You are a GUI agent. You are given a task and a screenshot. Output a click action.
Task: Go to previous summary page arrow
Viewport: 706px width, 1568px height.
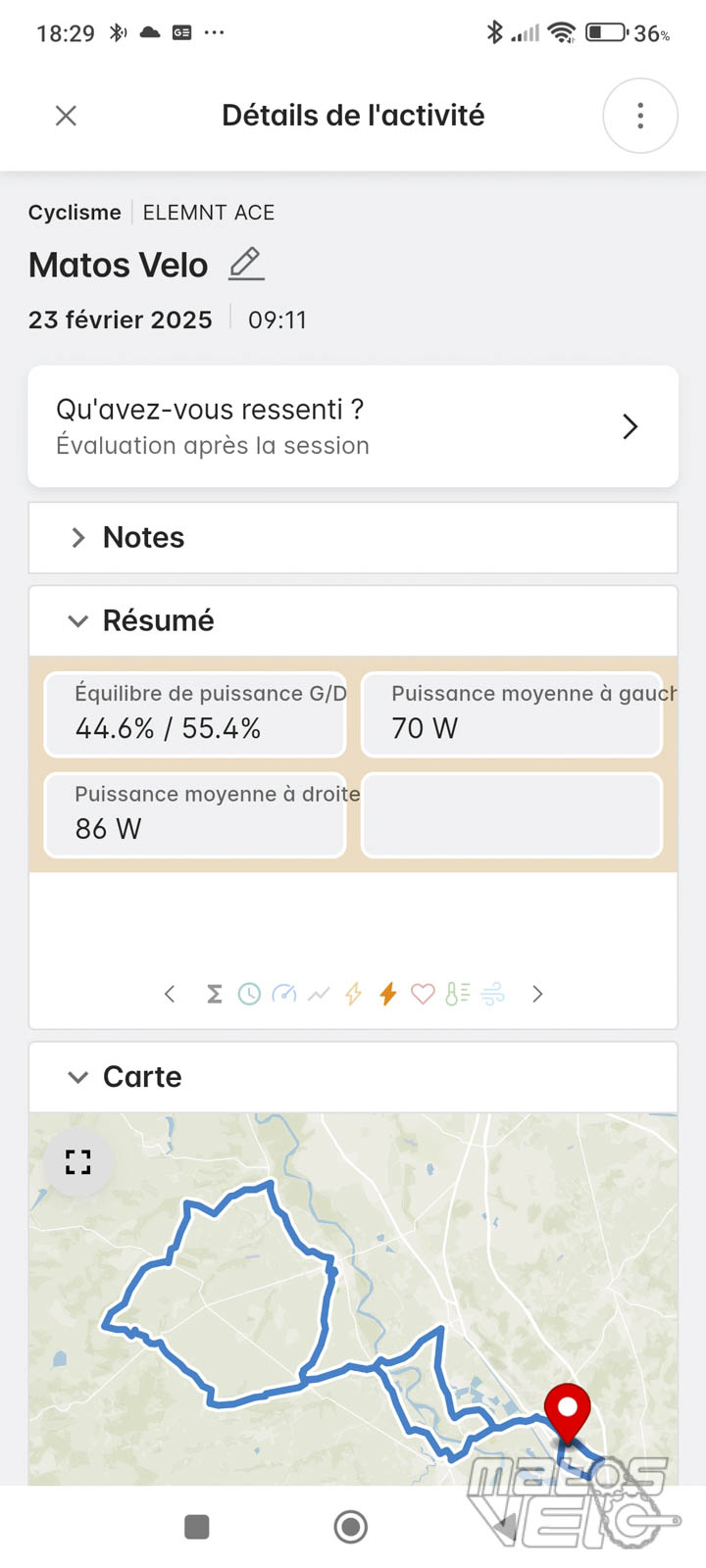(x=170, y=994)
